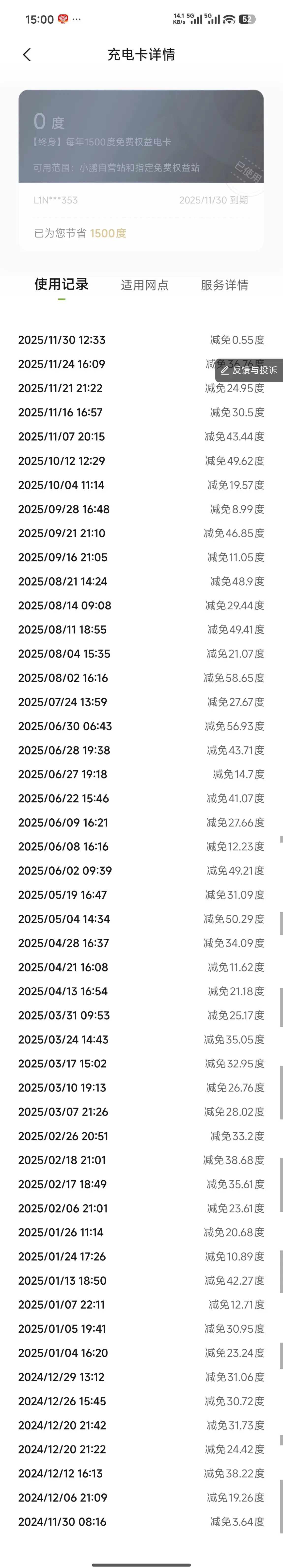
Task: Switch to the 服务详情 tab
Action: click(224, 285)
